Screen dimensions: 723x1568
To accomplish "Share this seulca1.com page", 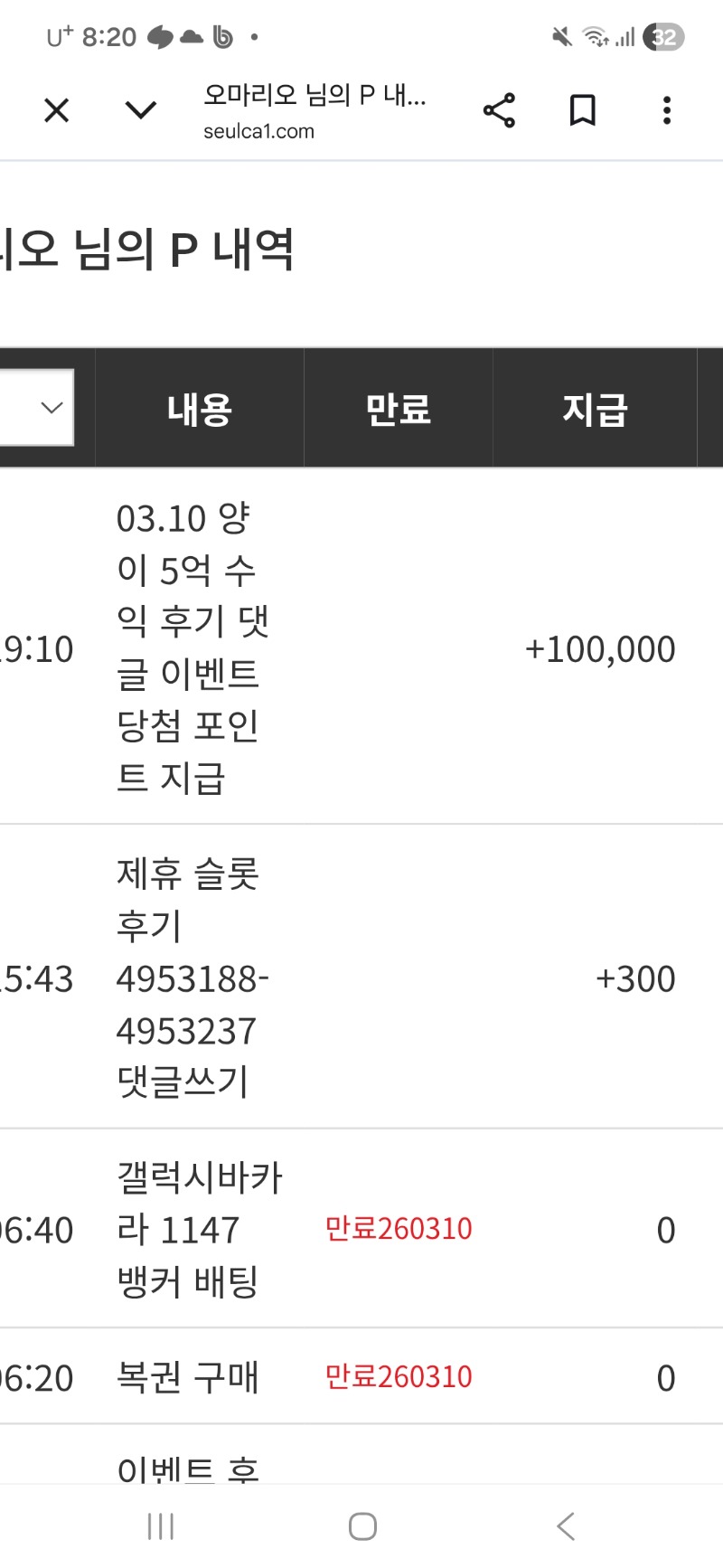I will coord(499,110).
